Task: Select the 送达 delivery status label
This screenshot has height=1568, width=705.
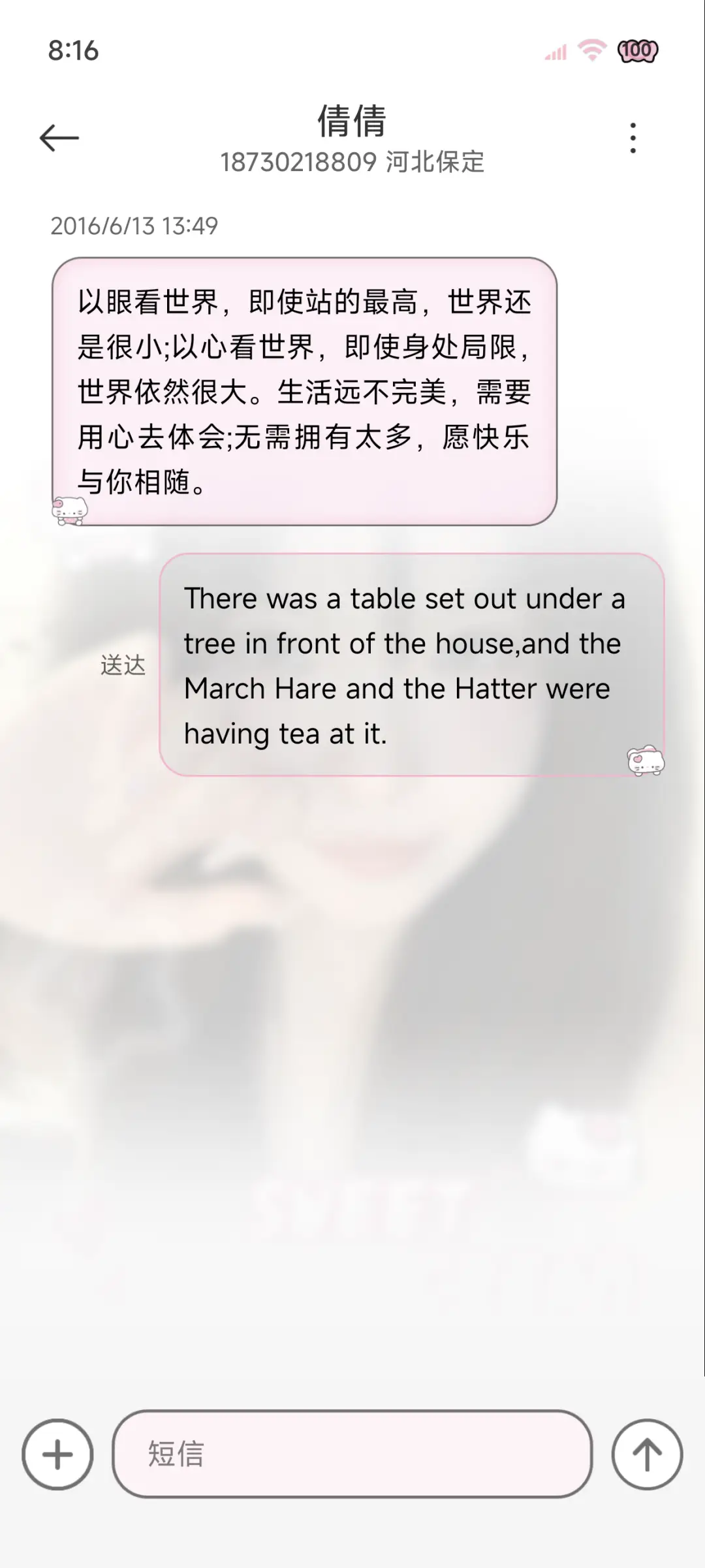Action: click(x=124, y=666)
